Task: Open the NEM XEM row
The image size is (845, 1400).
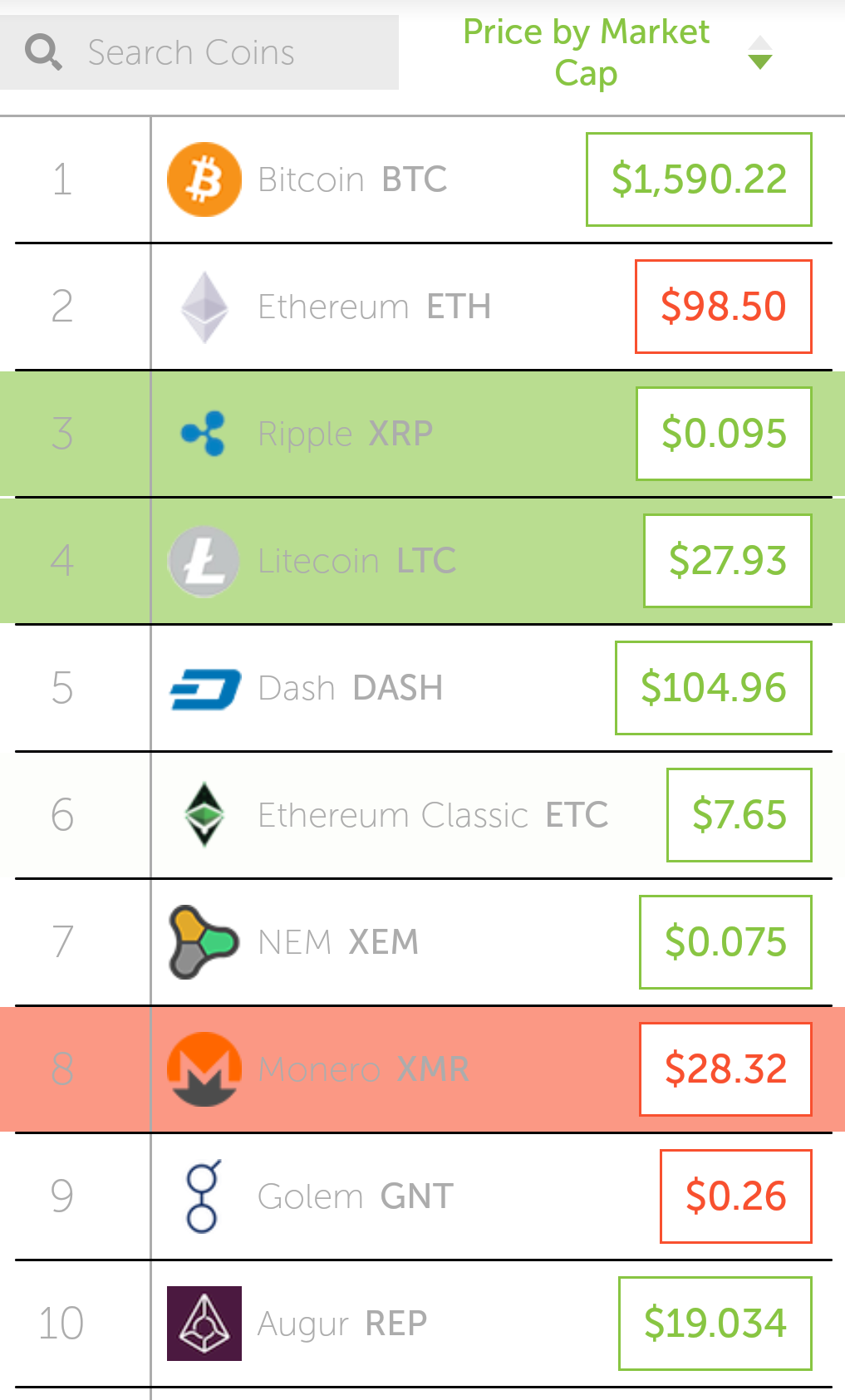Action: coord(338,942)
